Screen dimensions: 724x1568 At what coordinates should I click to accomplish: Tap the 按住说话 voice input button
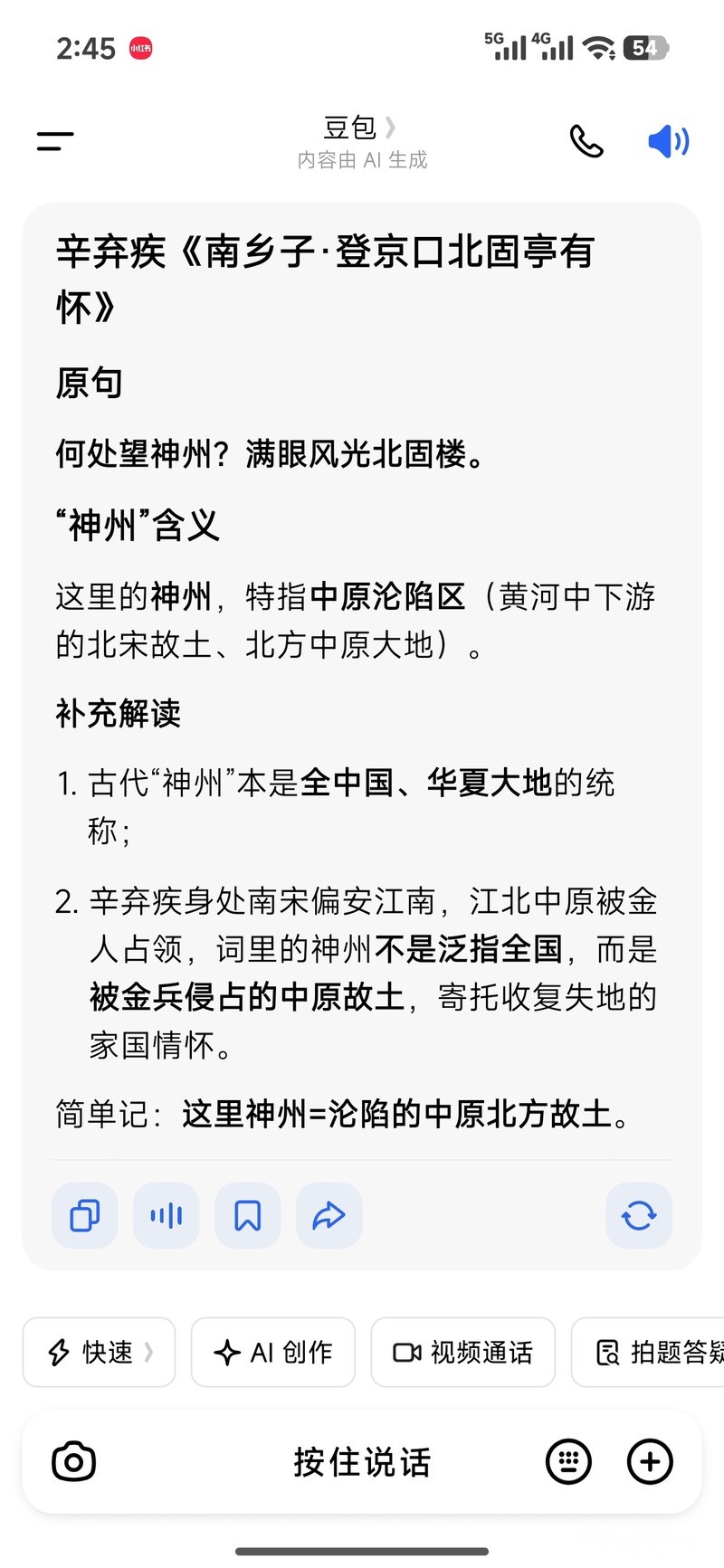[362, 1461]
